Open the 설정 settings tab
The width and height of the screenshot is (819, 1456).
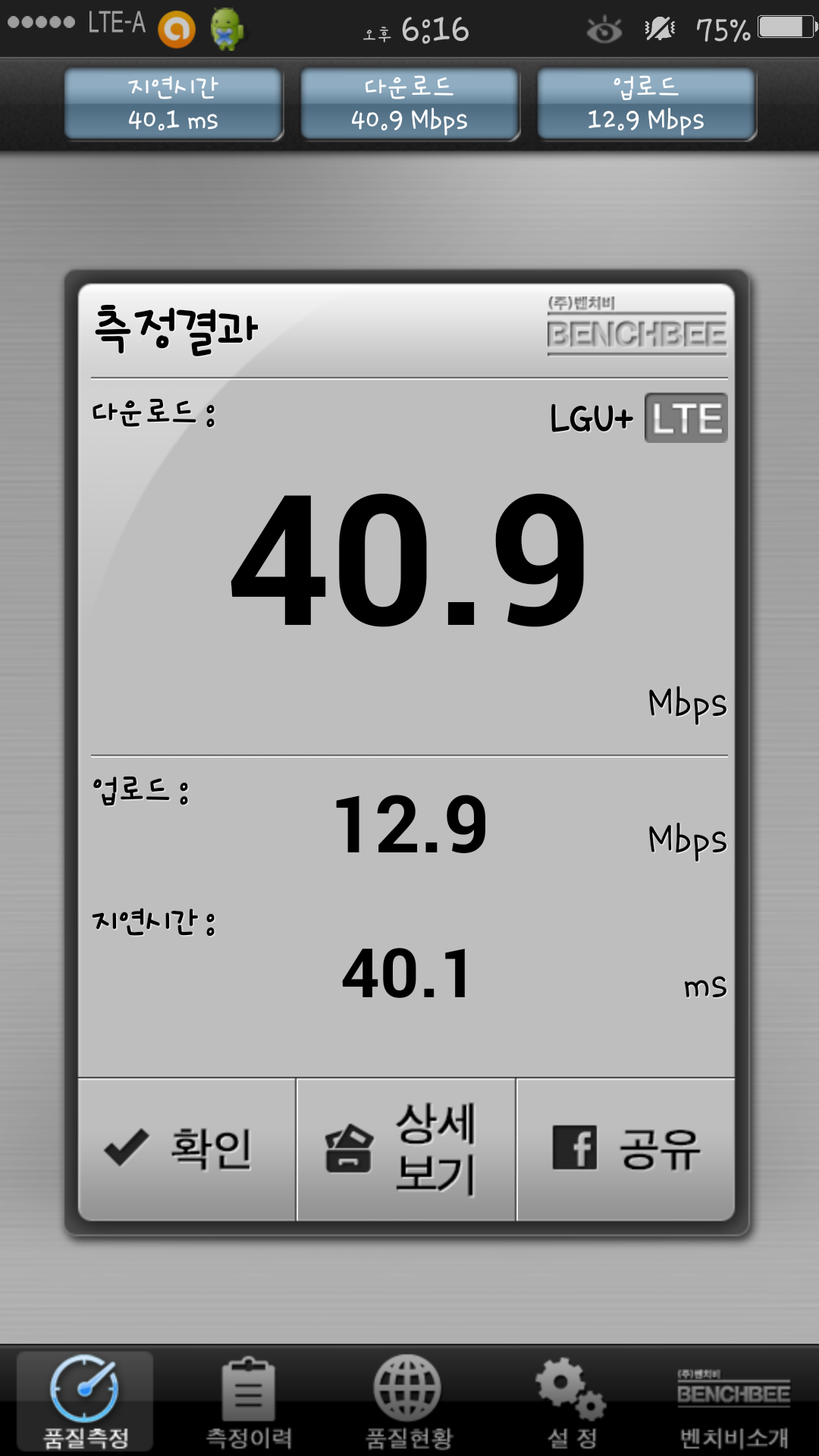click(572, 1401)
